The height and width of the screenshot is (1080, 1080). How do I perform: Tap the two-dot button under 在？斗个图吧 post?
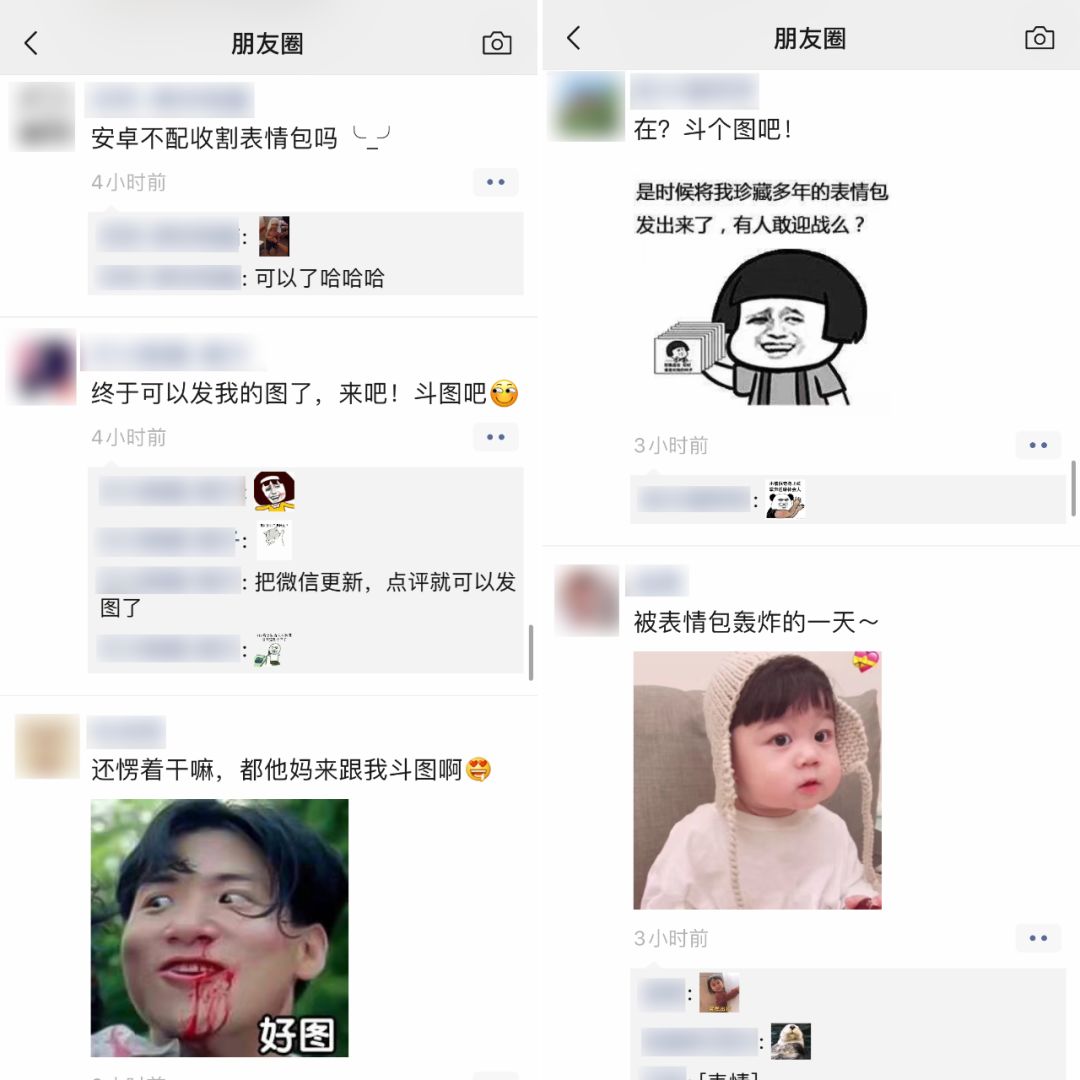tap(1038, 446)
